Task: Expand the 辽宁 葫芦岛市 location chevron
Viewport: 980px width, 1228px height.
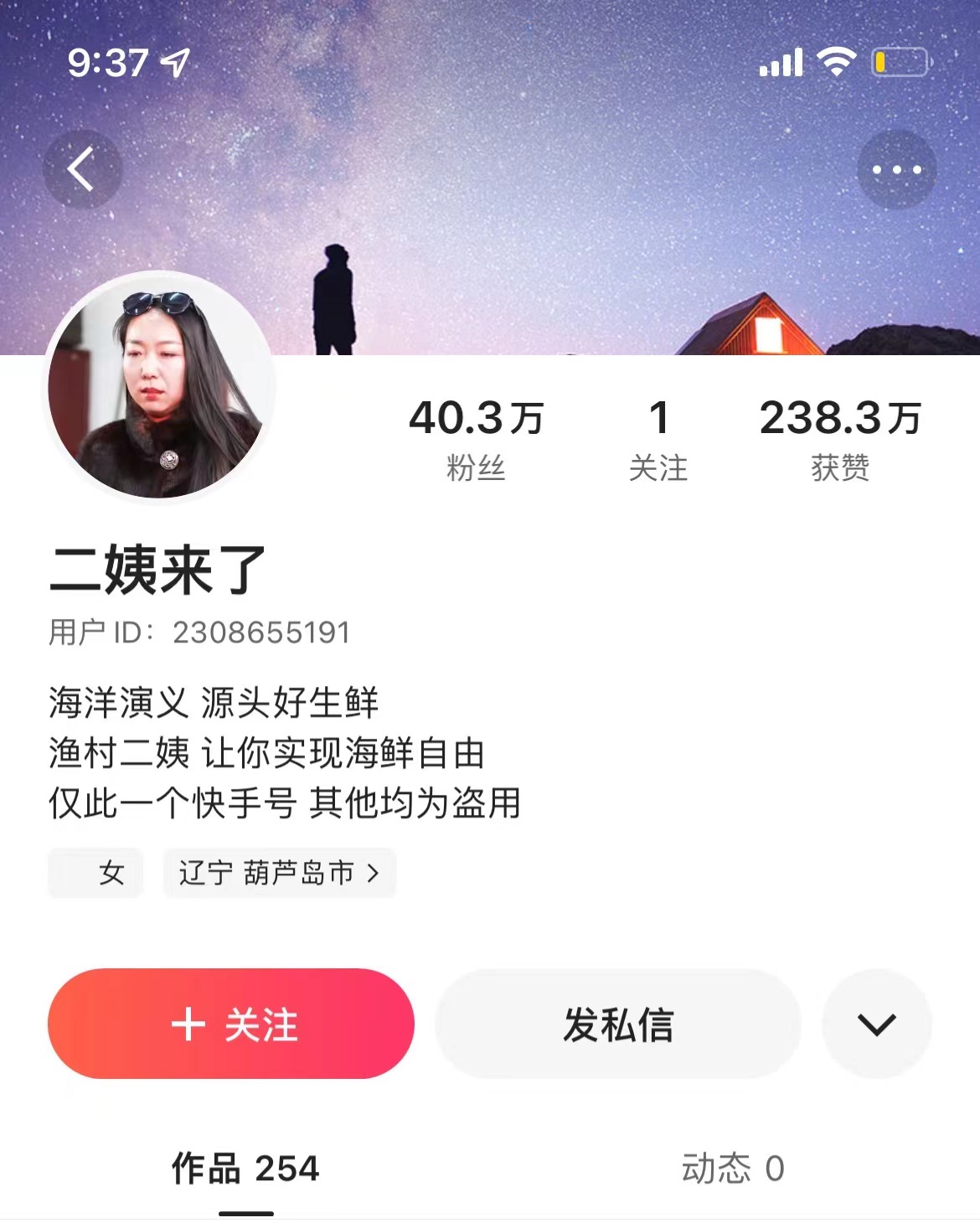Action: coord(372,873)
